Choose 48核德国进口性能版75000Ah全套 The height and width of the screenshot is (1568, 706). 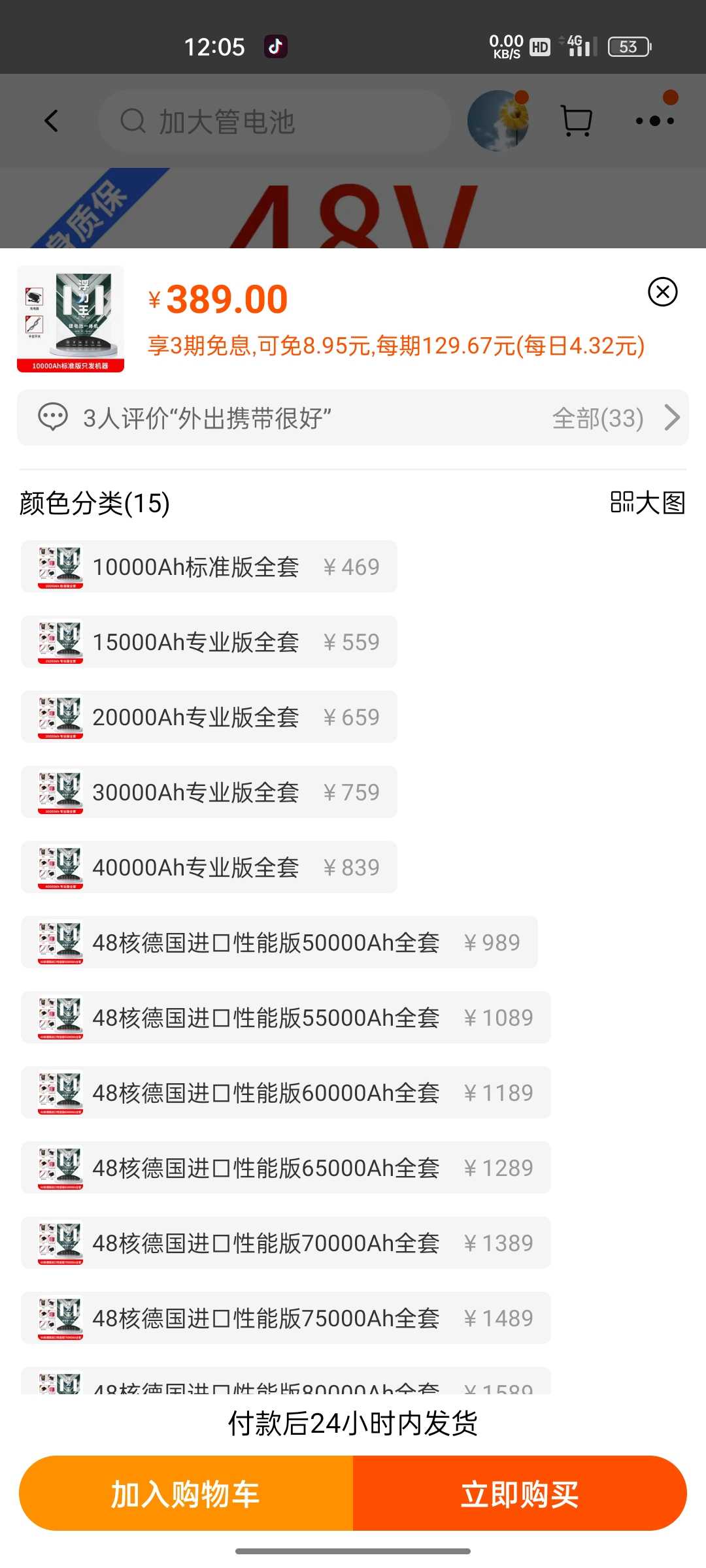[x=286, y=1318]
